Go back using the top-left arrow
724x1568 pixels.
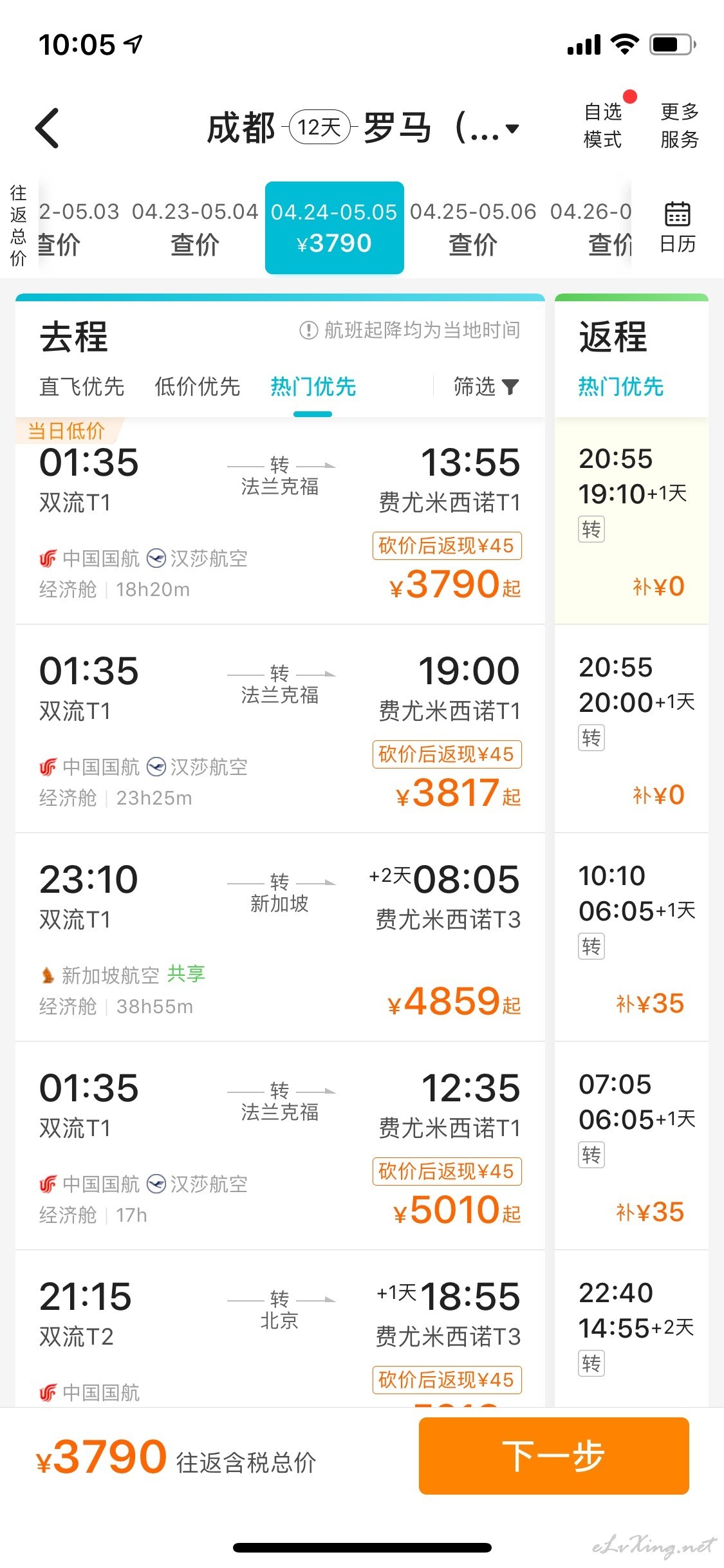pyautogui.click(x=47, y=127)
